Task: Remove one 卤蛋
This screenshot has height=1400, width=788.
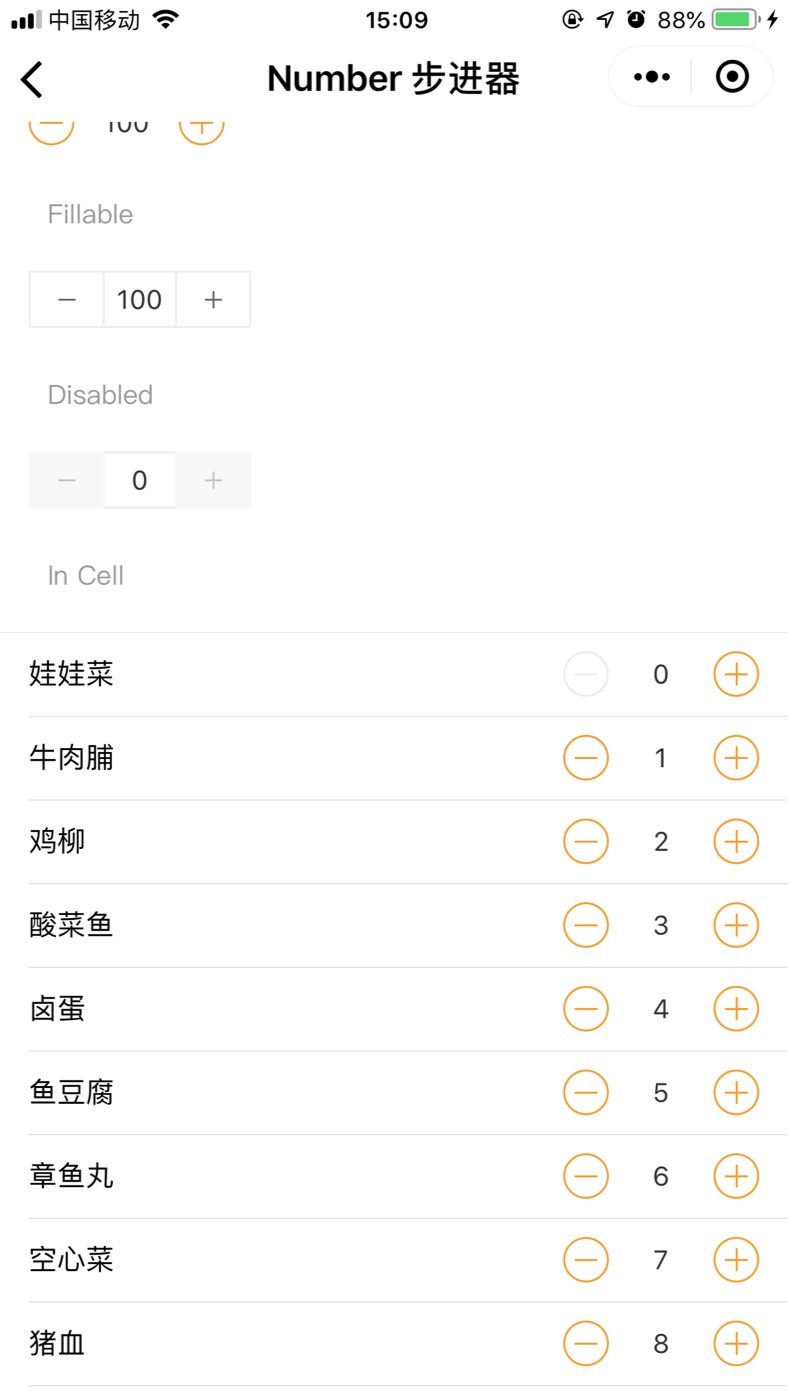Action: pos(586,1009)
